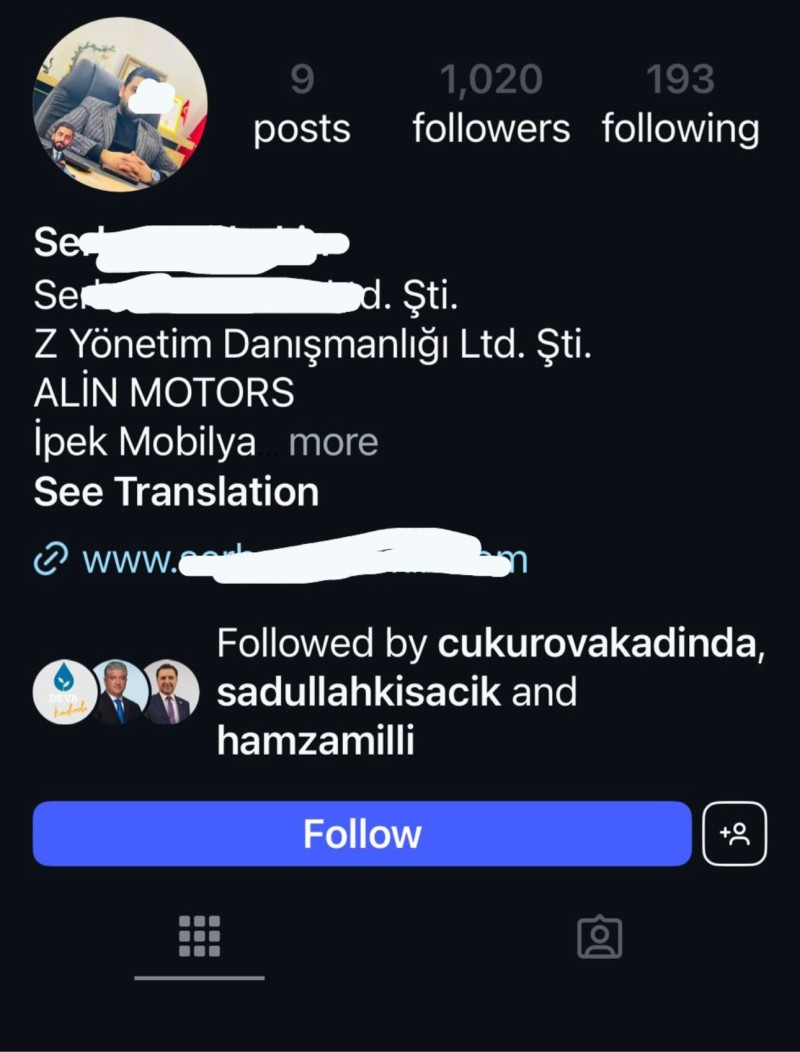View the 193 following list
The height and width of the screenshot is (1052, 800).
click(680, 105)
